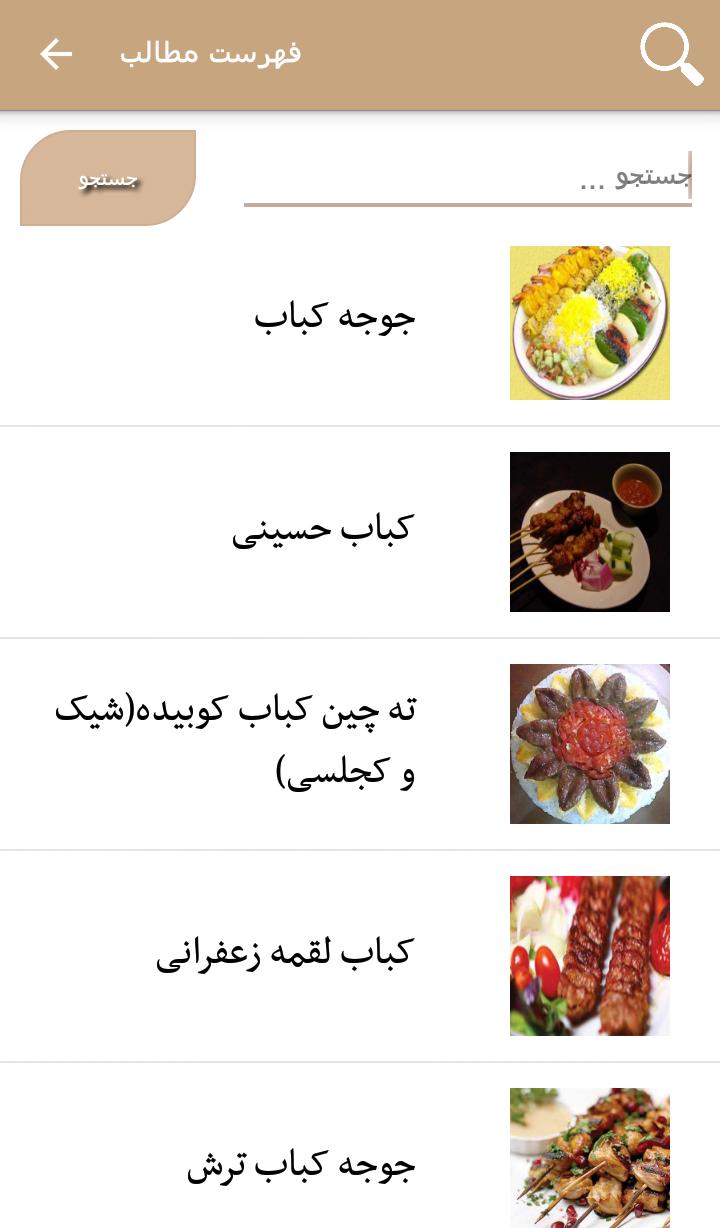Go back using the top arrow
Viewport: 720px width, 1228px height.
click(56, 54)
